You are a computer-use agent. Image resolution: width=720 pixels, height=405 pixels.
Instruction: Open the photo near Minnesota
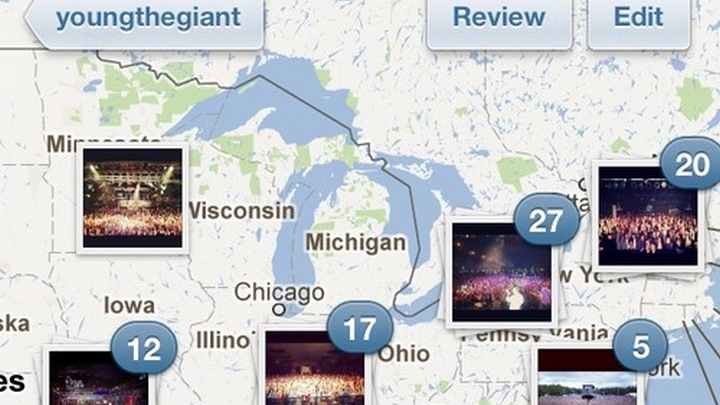coord(133,198)
